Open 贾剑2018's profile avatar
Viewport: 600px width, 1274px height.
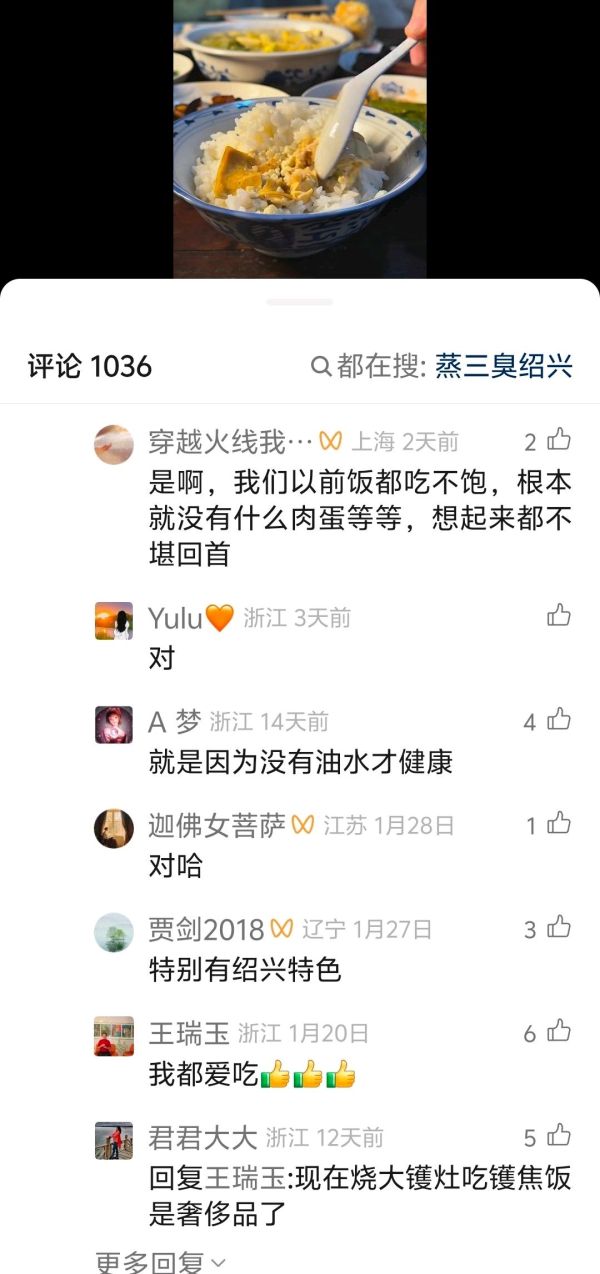114,933
